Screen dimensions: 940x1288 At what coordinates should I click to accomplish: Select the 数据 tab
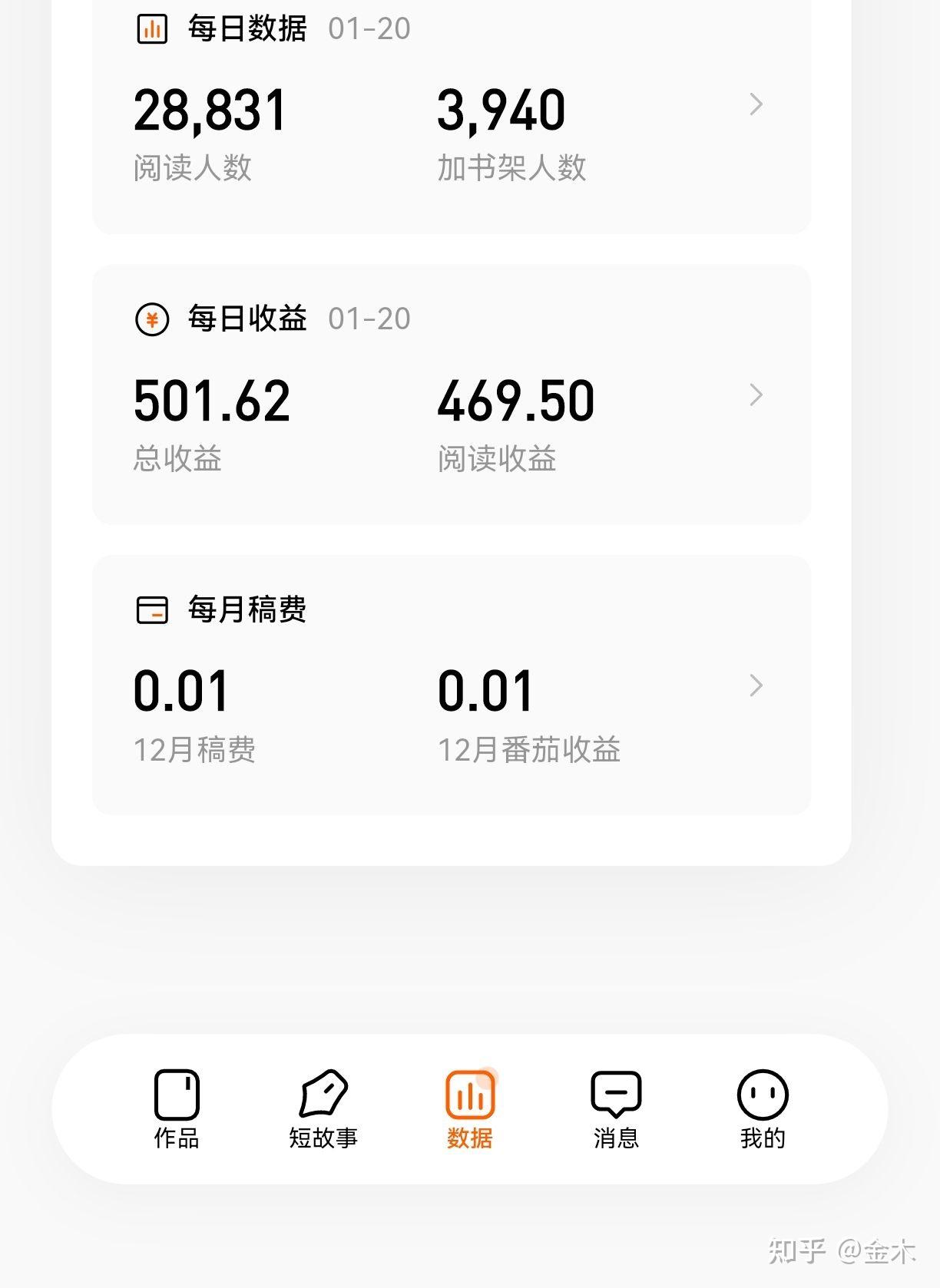(470, 1108)
